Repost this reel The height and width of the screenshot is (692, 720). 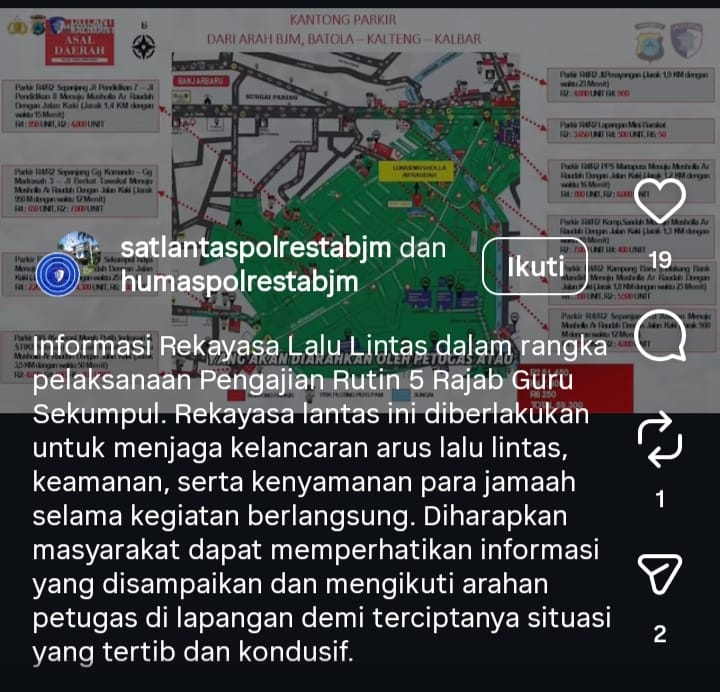coord(659,442)
